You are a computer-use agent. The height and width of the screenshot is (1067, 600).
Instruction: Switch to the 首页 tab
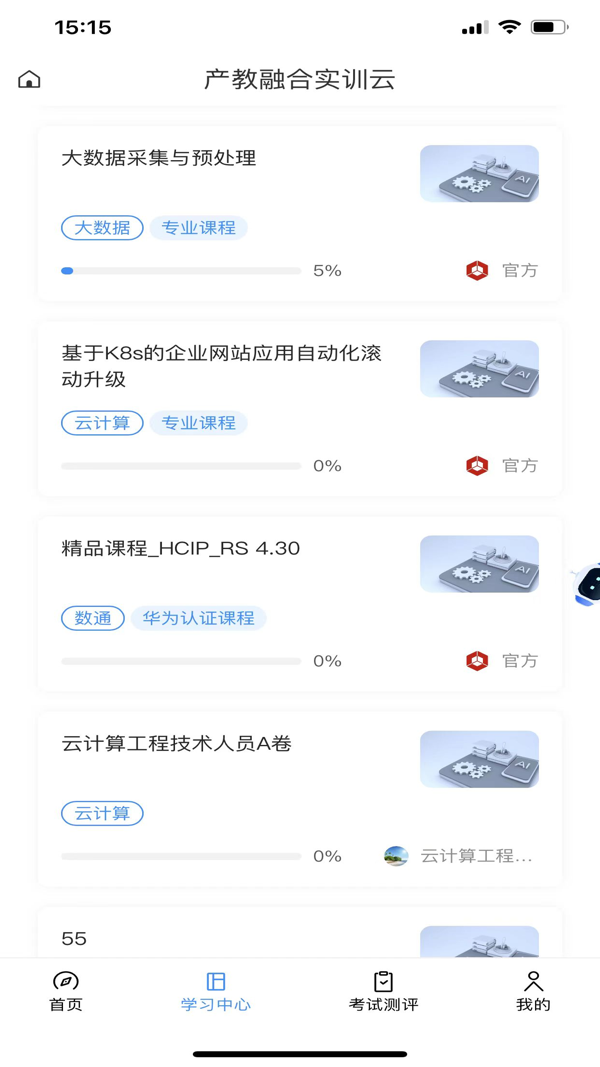[x=66, y=991]
